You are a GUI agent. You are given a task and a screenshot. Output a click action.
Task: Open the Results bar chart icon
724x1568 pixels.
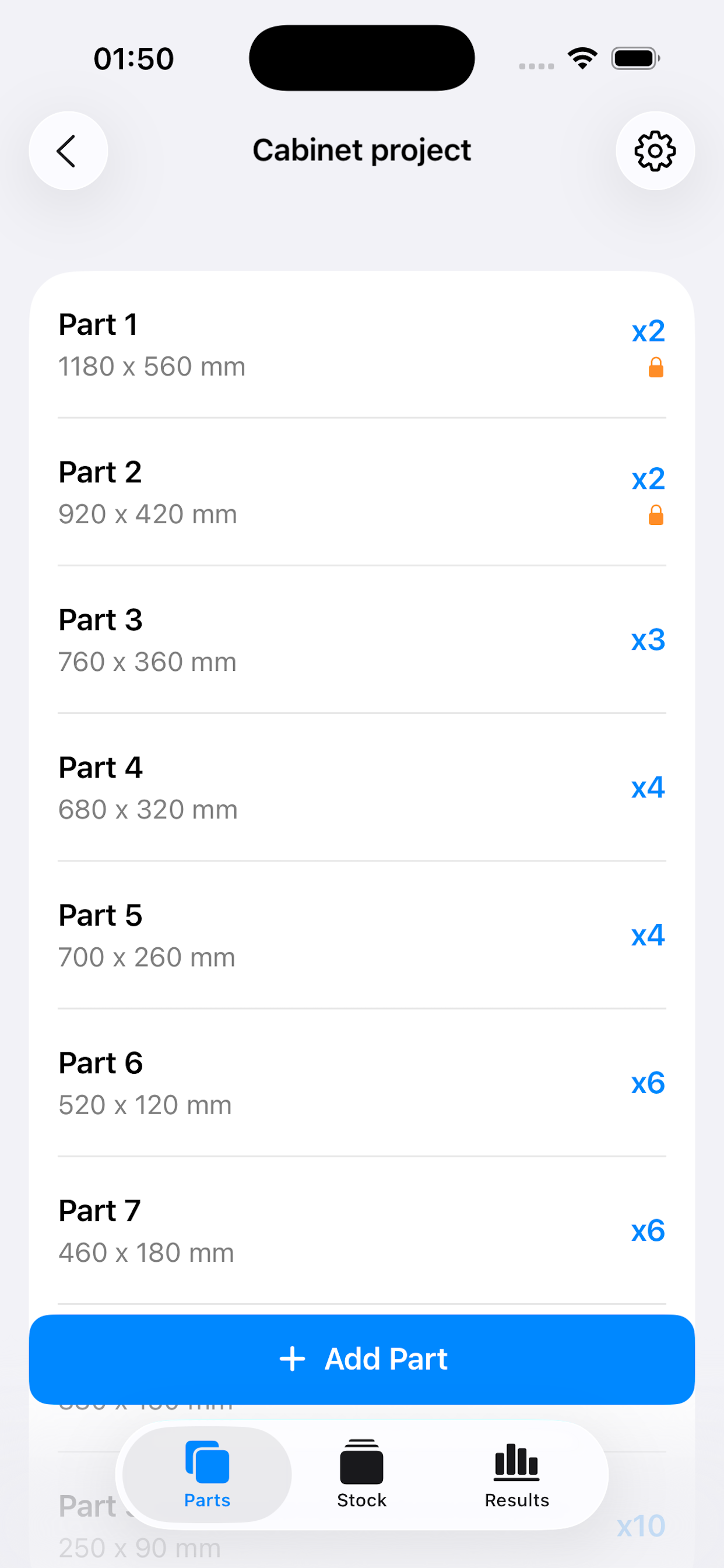[516, 1460]
